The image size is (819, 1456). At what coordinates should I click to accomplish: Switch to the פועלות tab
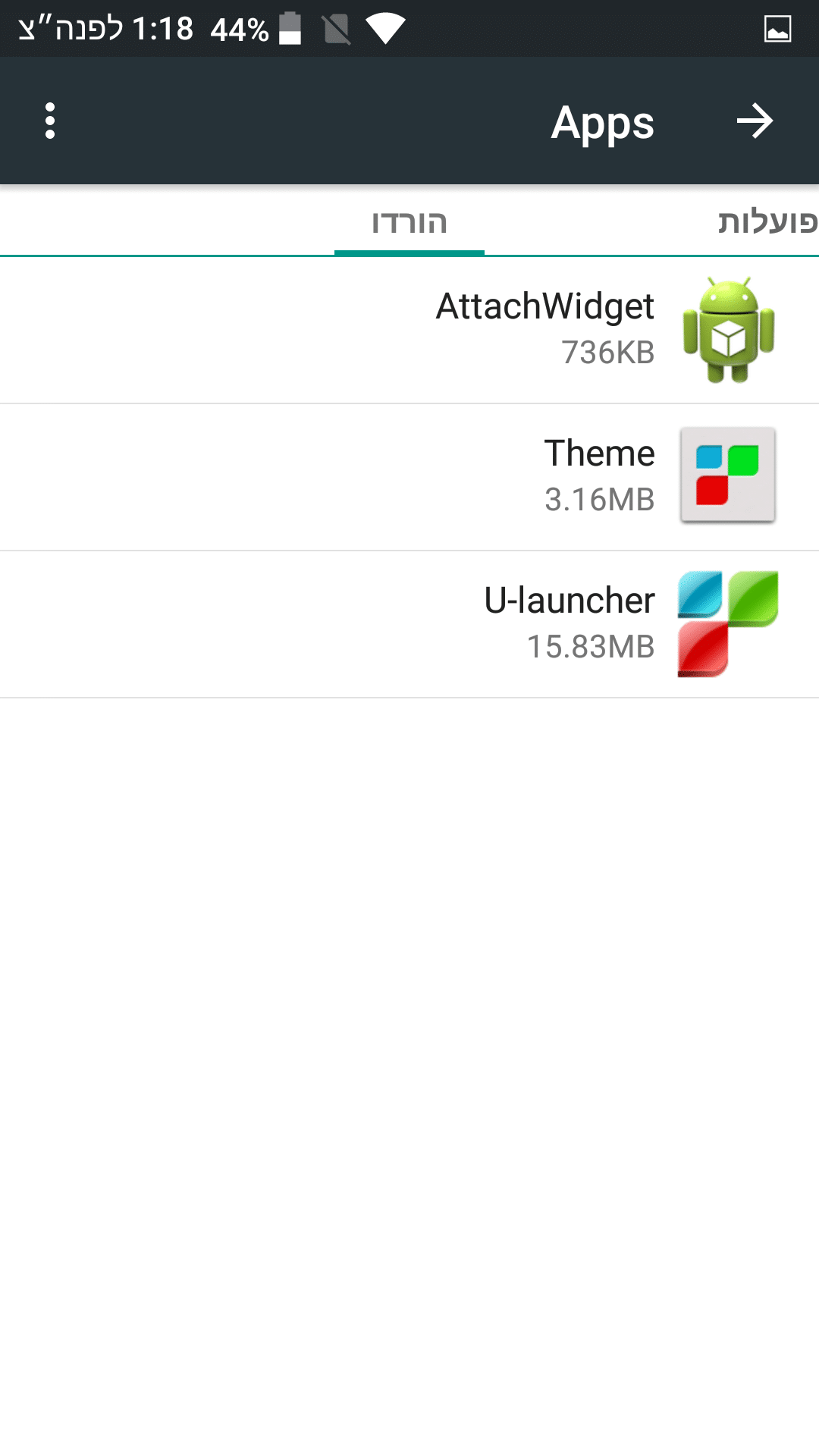coord(766,223)
